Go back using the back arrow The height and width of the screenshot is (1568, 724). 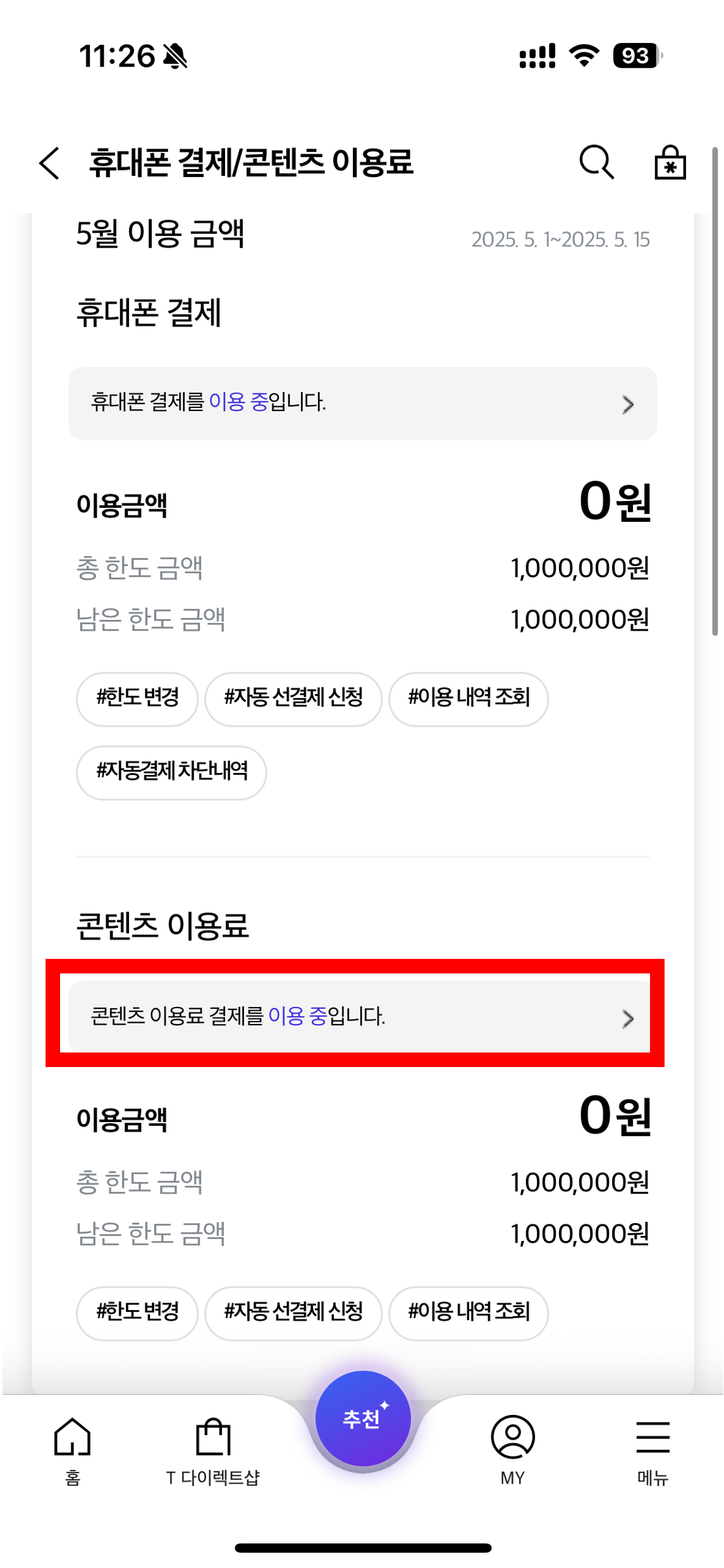(50, 163)
